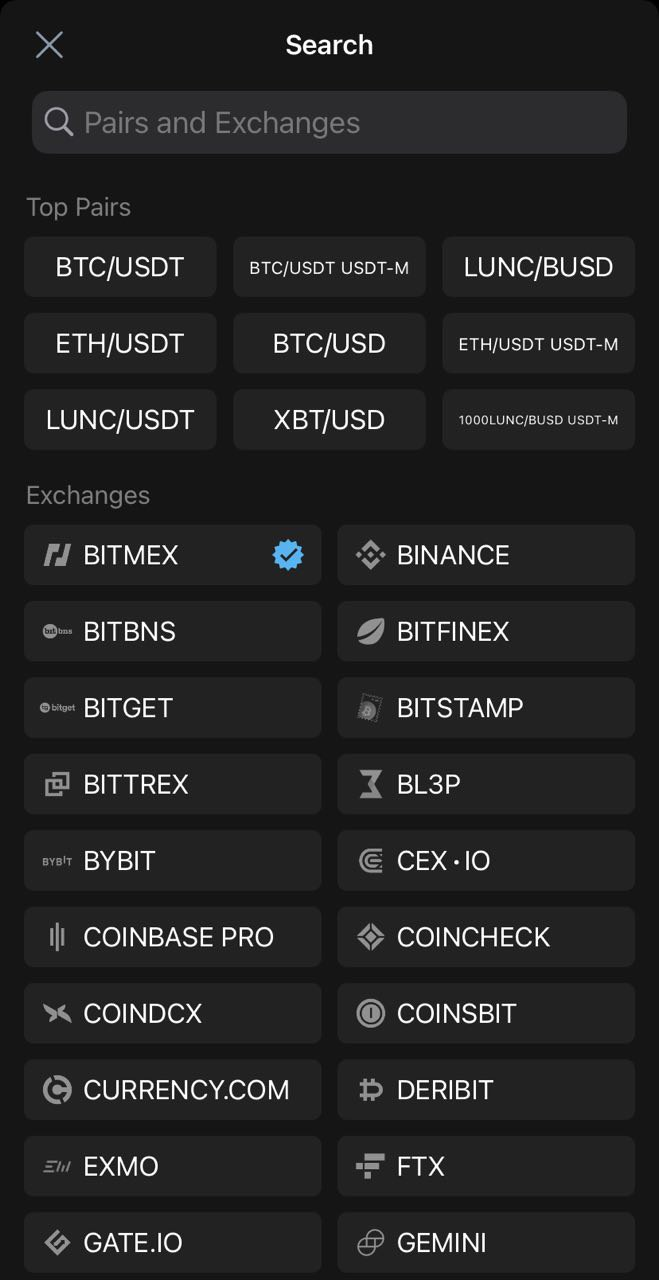Open the DERIBIT exchange

tap(486, 1090)
